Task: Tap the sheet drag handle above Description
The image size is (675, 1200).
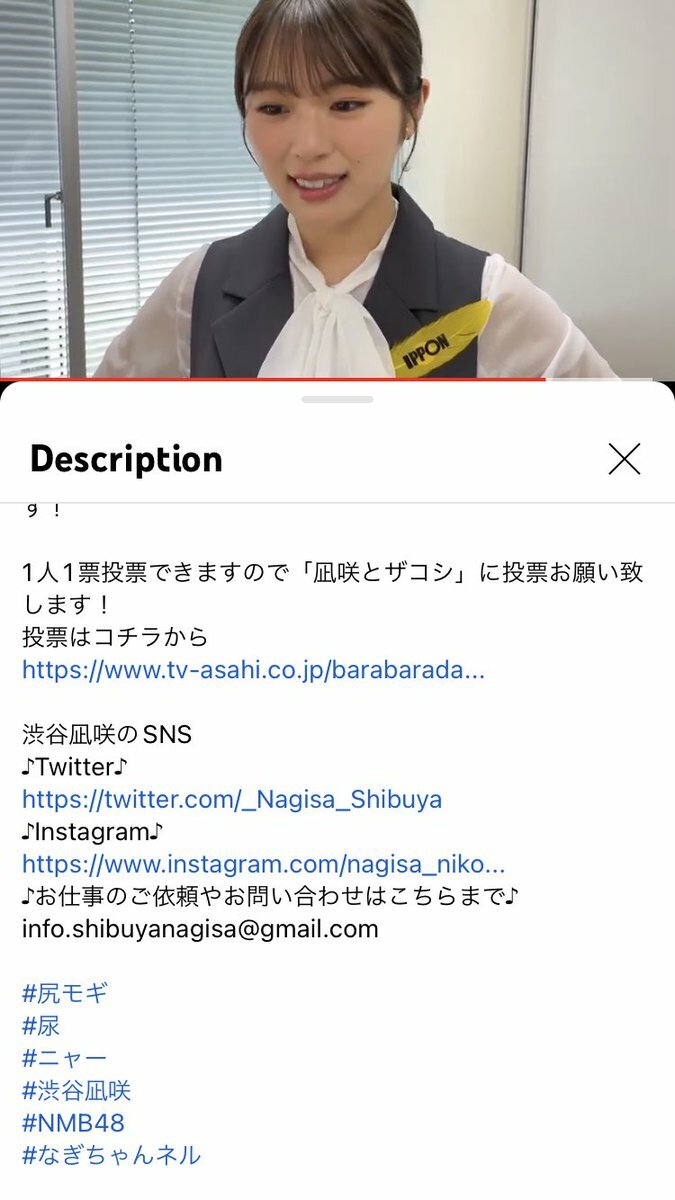Action: tap(337, 399)
